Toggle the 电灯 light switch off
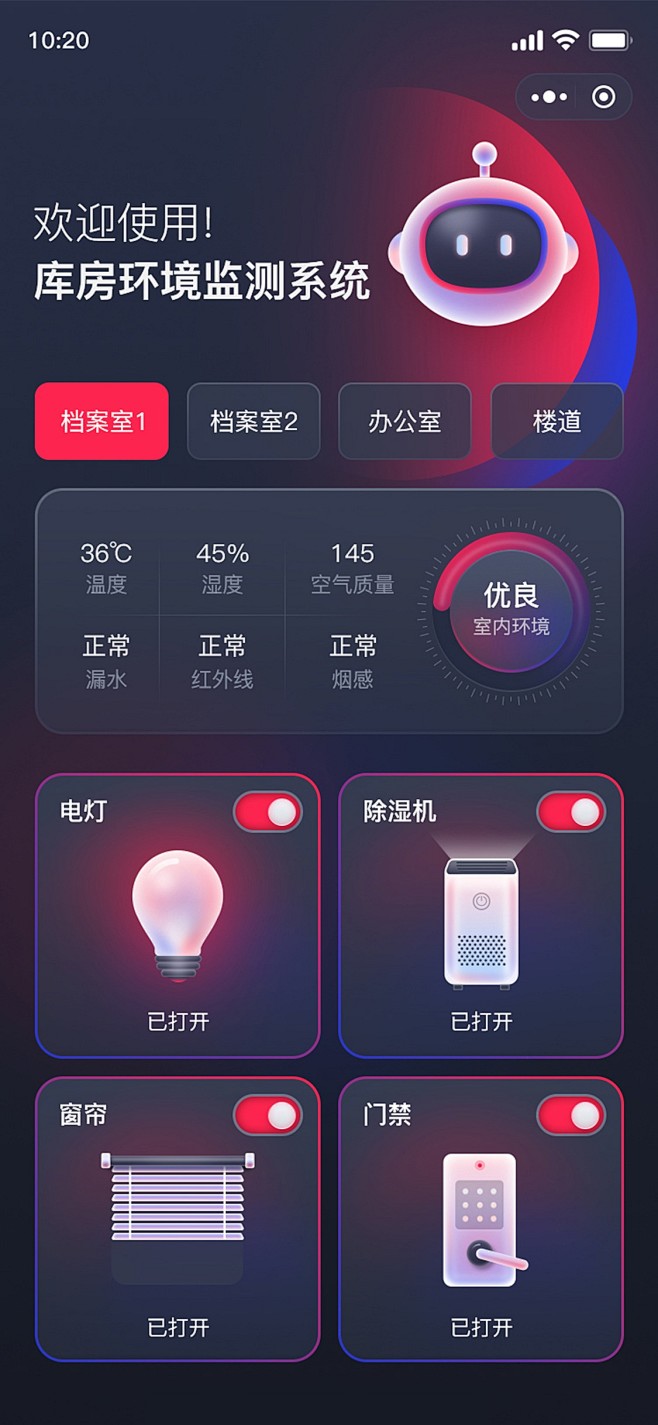 pos(268,812)
